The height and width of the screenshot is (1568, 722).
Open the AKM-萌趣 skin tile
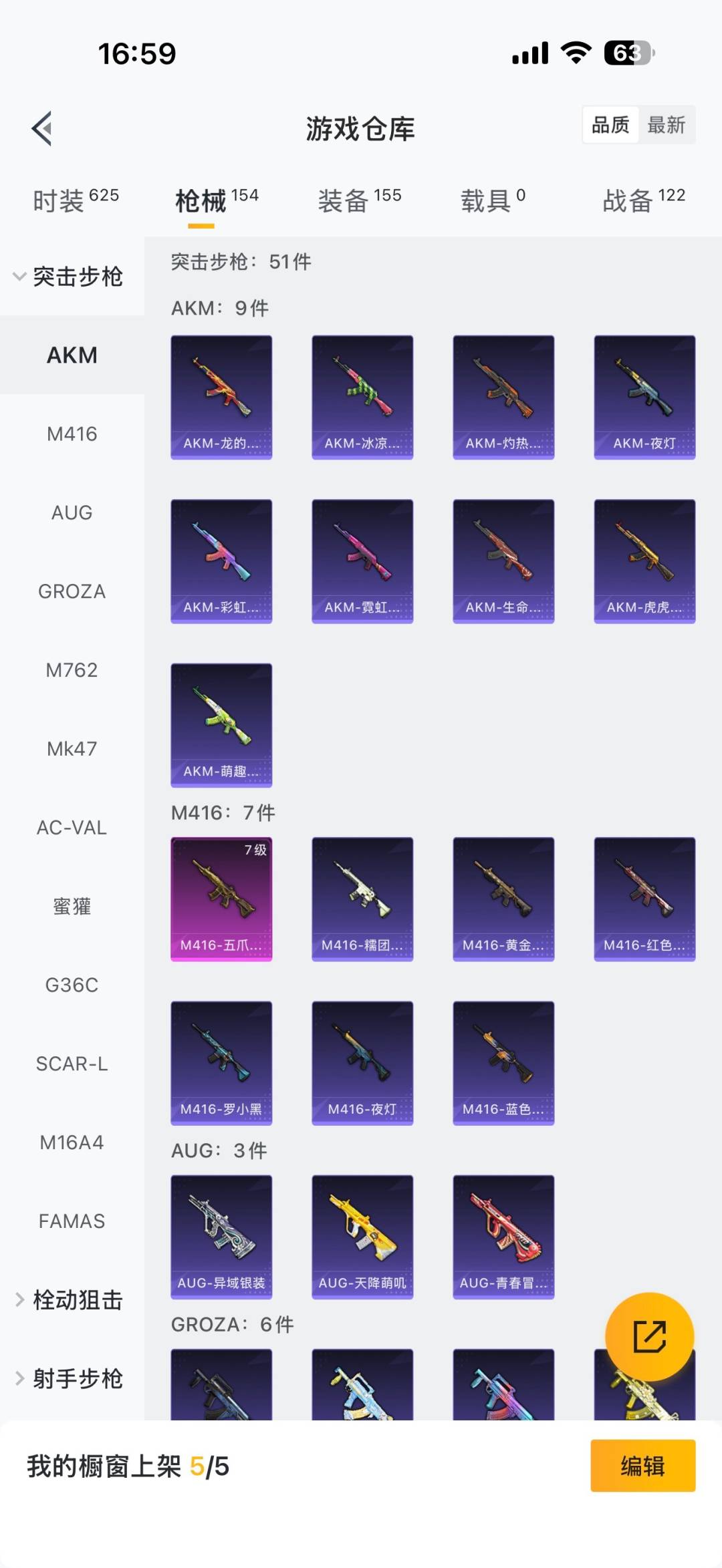click(221, 725)
